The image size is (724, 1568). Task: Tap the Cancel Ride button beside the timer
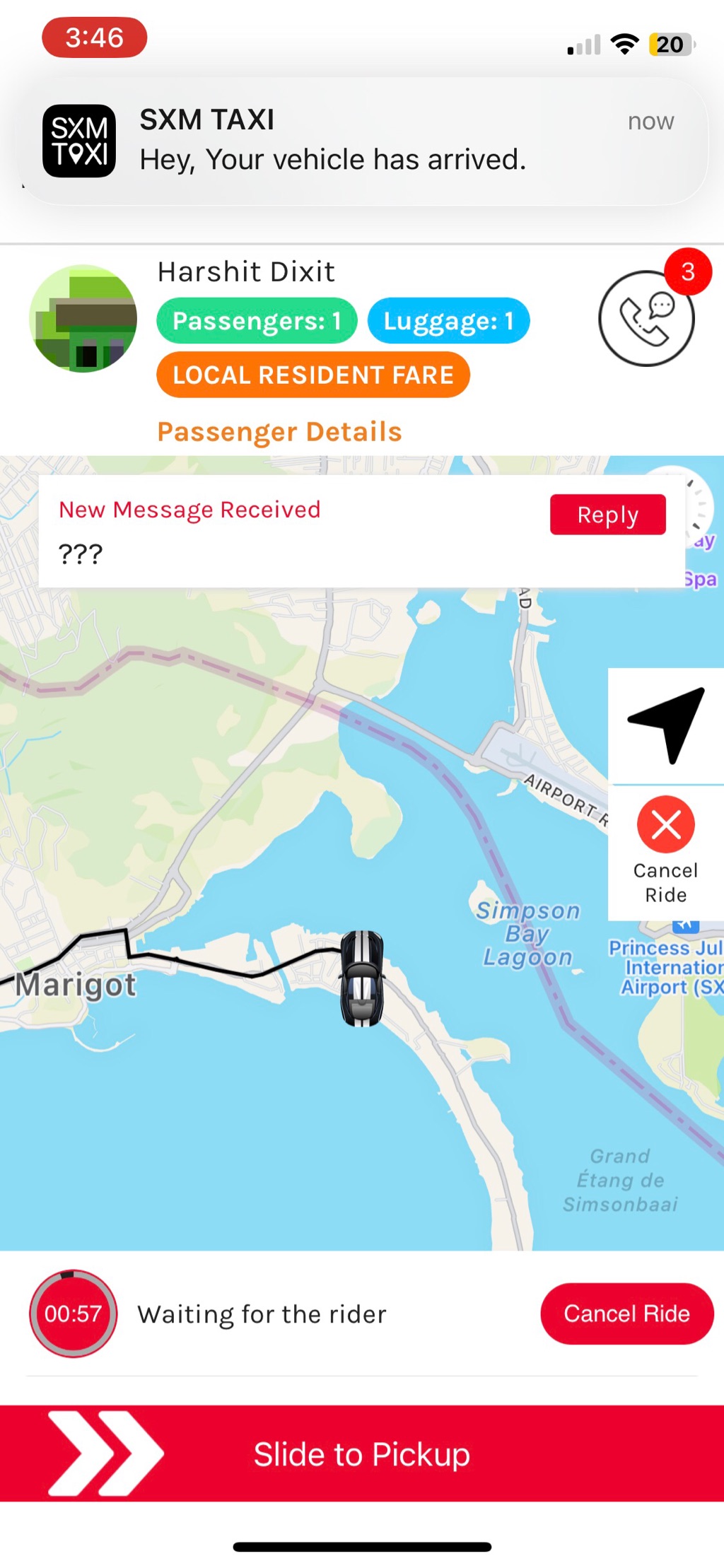[x=626, y=1314]
